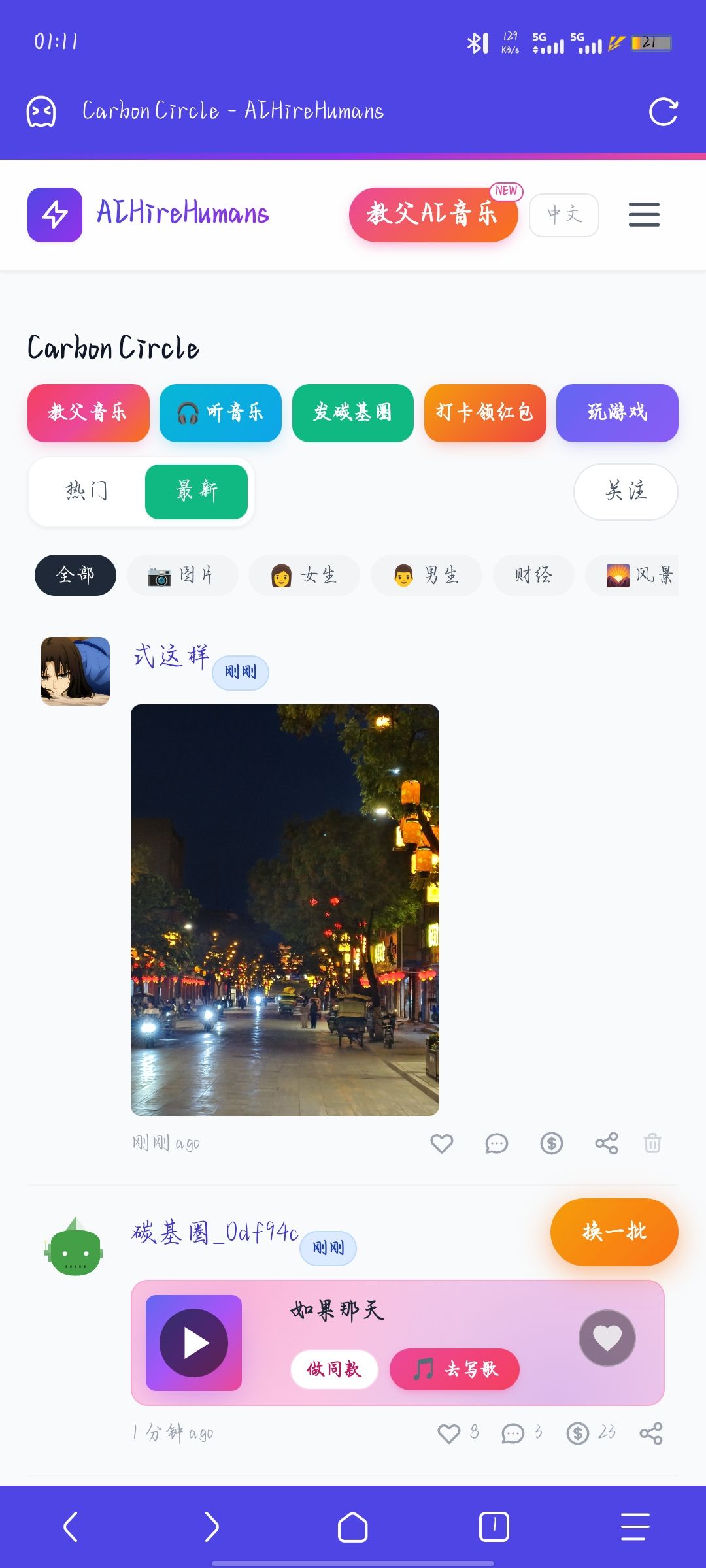Screen dimensions: 706x1568
Task: Open the hamburger menu
Action: click(x=644, y=214)
